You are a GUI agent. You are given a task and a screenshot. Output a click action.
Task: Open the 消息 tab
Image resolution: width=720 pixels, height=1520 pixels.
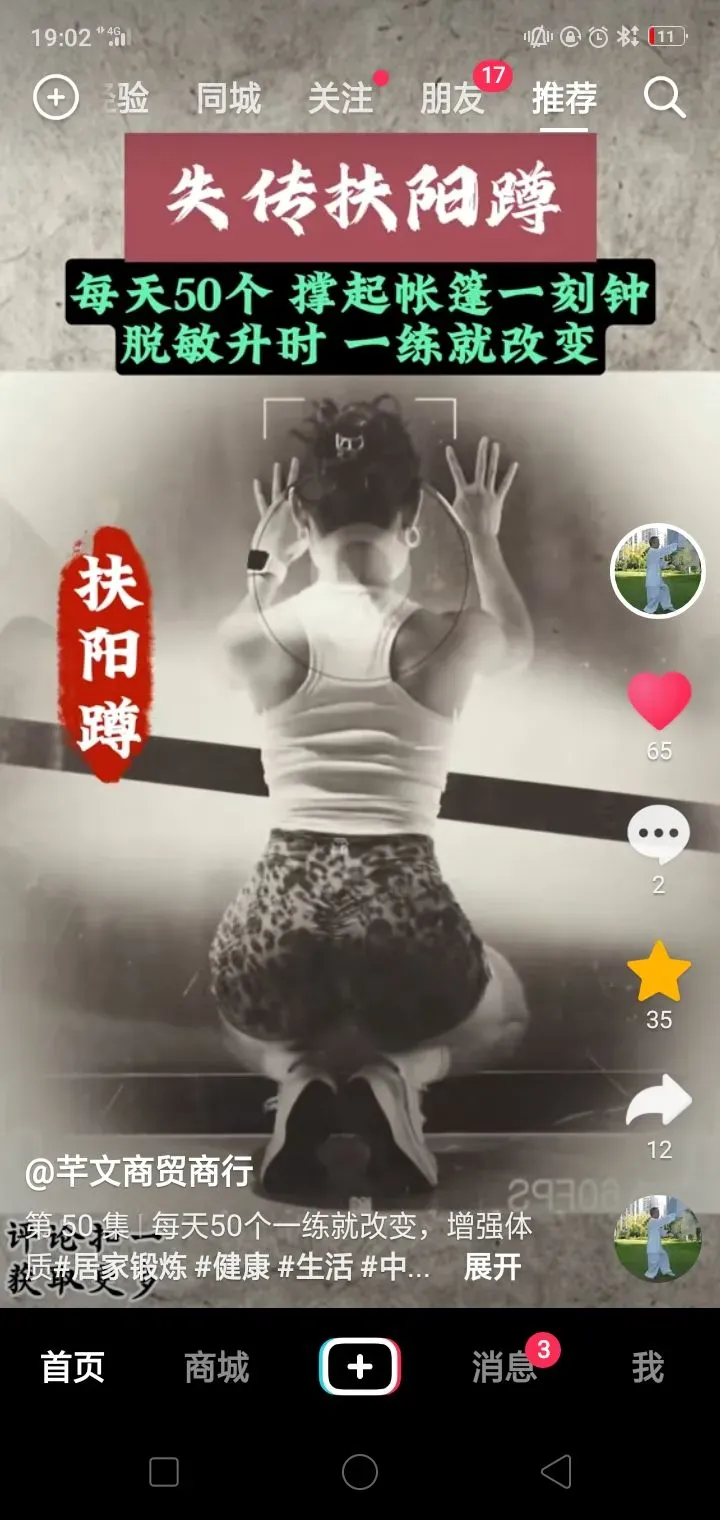[504, 1367]
